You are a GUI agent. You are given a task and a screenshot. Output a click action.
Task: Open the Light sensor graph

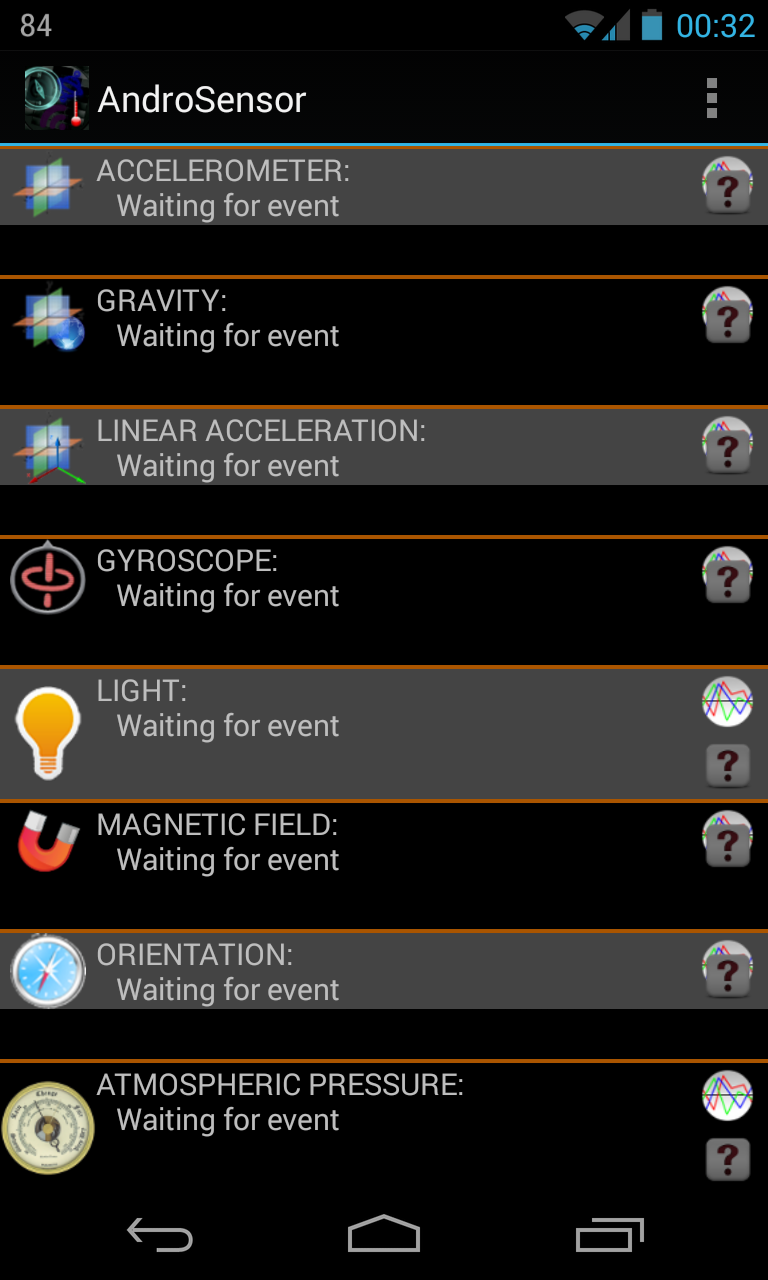[727, 702]
